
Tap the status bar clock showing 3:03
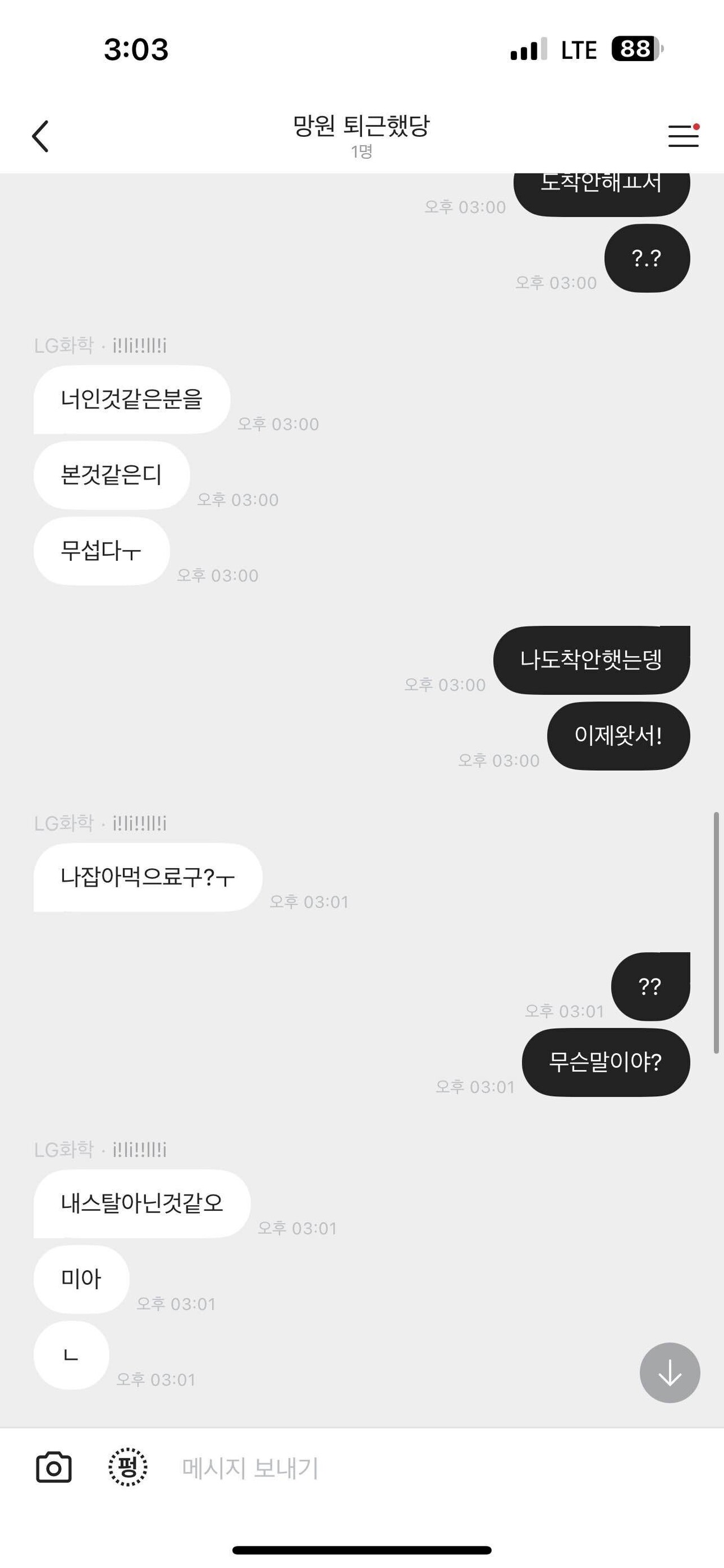(137, 50)
